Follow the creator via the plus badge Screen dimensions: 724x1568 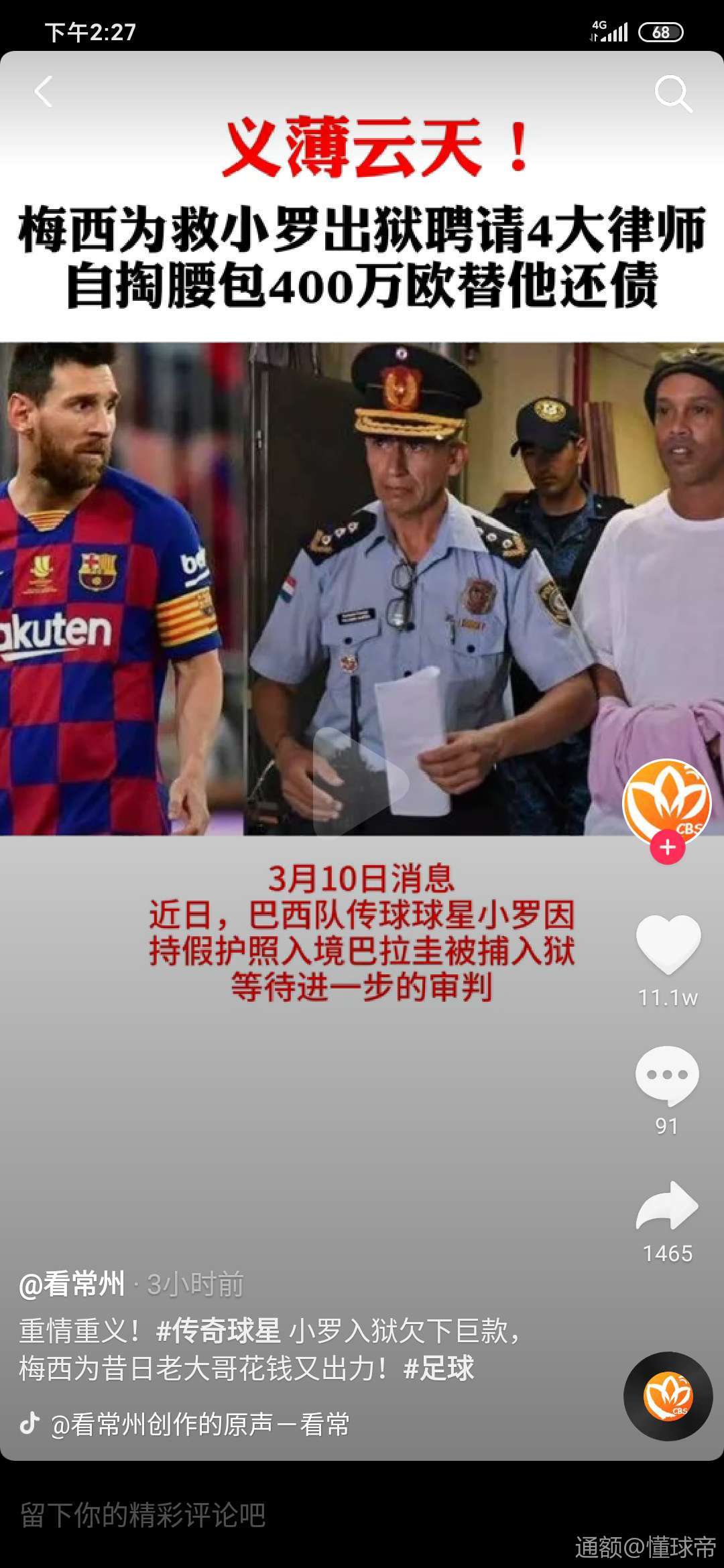point(667,848)
